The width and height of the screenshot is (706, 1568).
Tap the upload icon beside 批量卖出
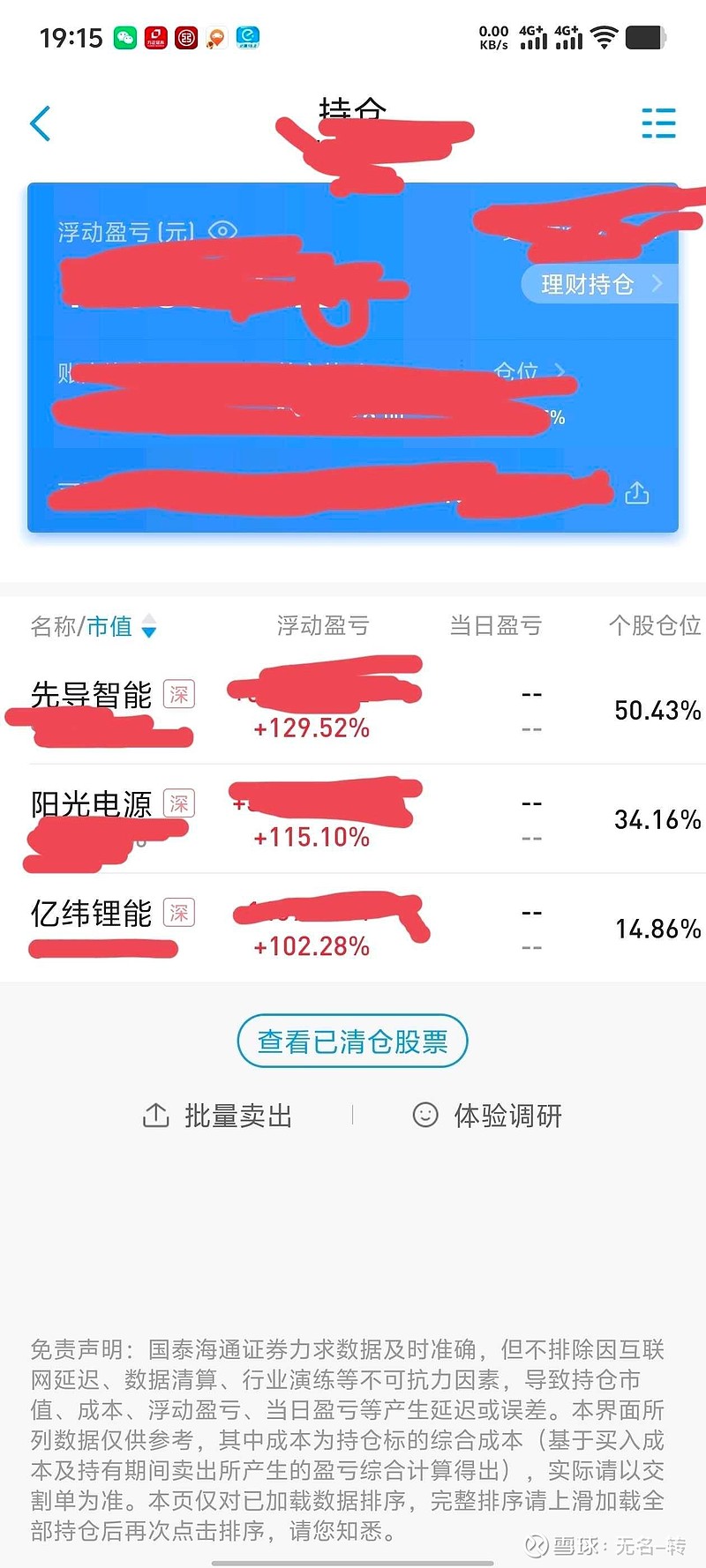click(155, 1115)
